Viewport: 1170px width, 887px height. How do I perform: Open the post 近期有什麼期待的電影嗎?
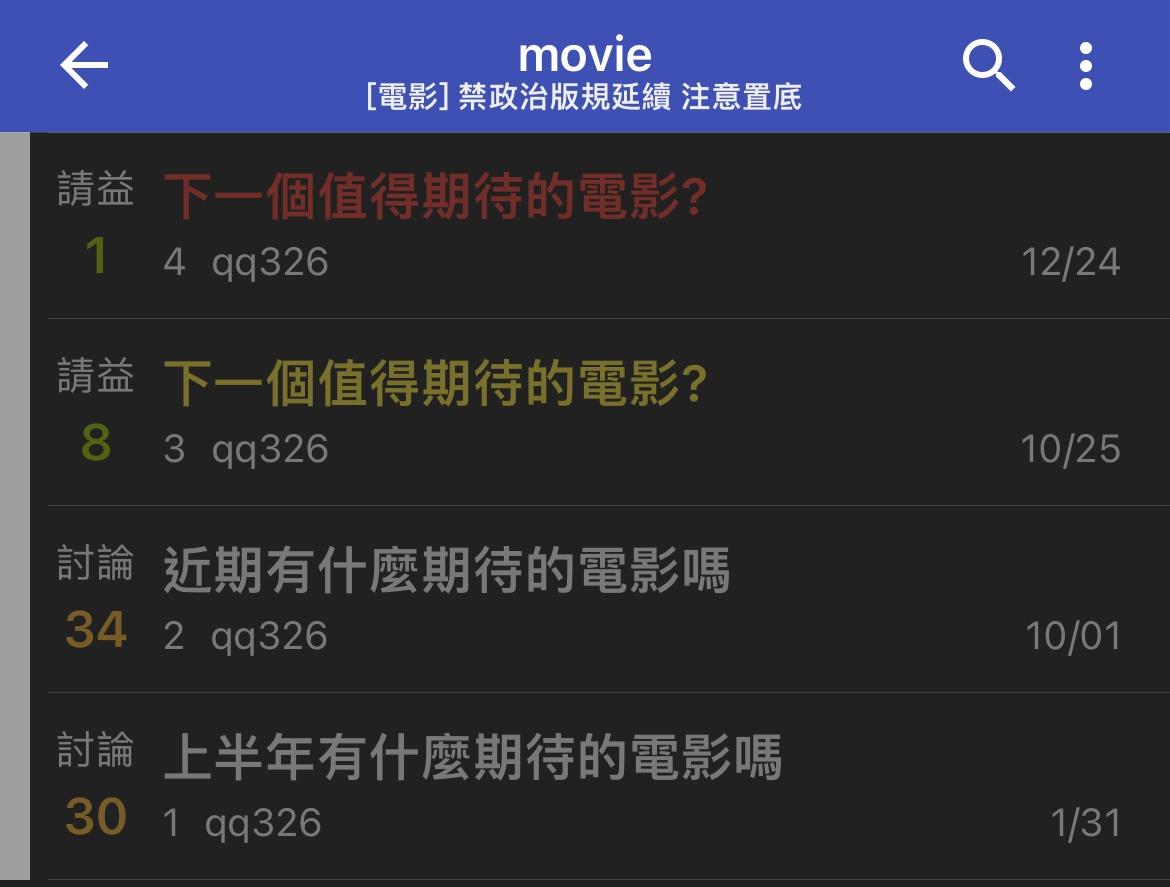(446, 570)
